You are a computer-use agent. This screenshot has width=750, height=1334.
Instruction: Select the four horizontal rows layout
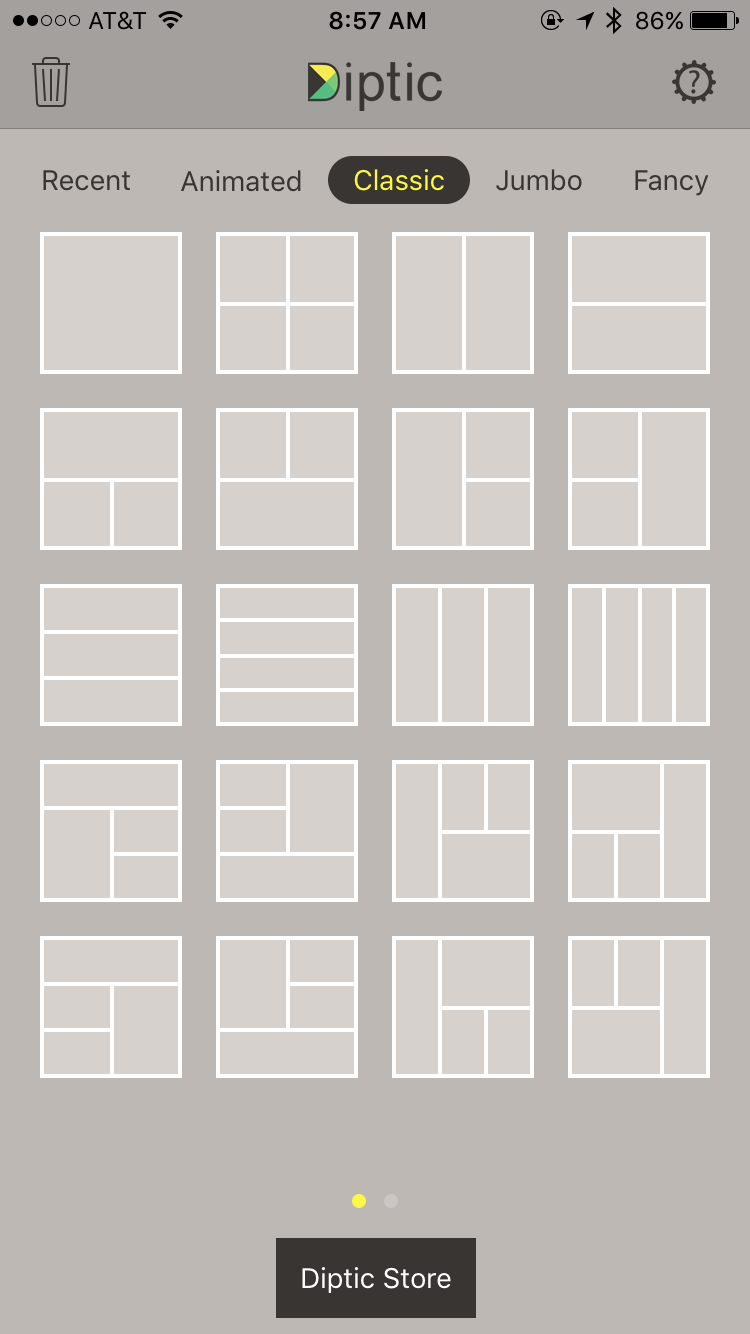click(287, 655)
